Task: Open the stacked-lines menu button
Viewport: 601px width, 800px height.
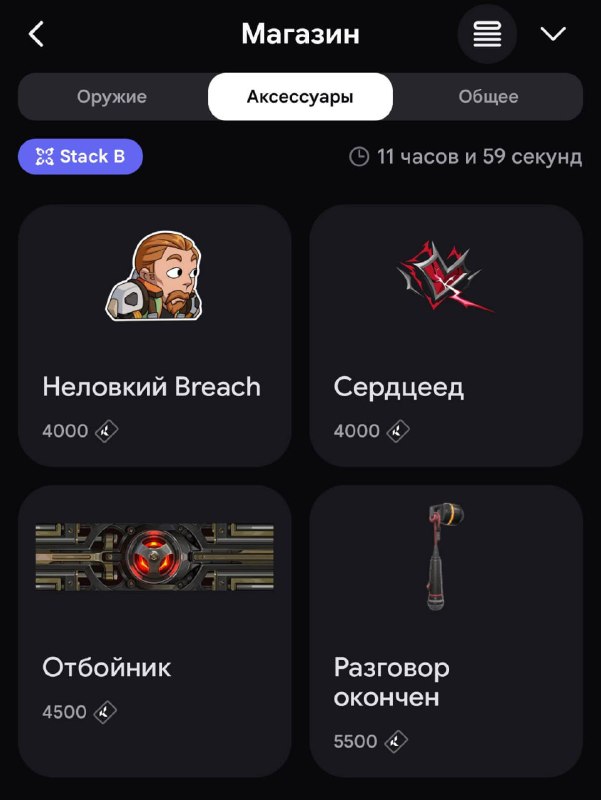Action: click(x=487, y=35)
